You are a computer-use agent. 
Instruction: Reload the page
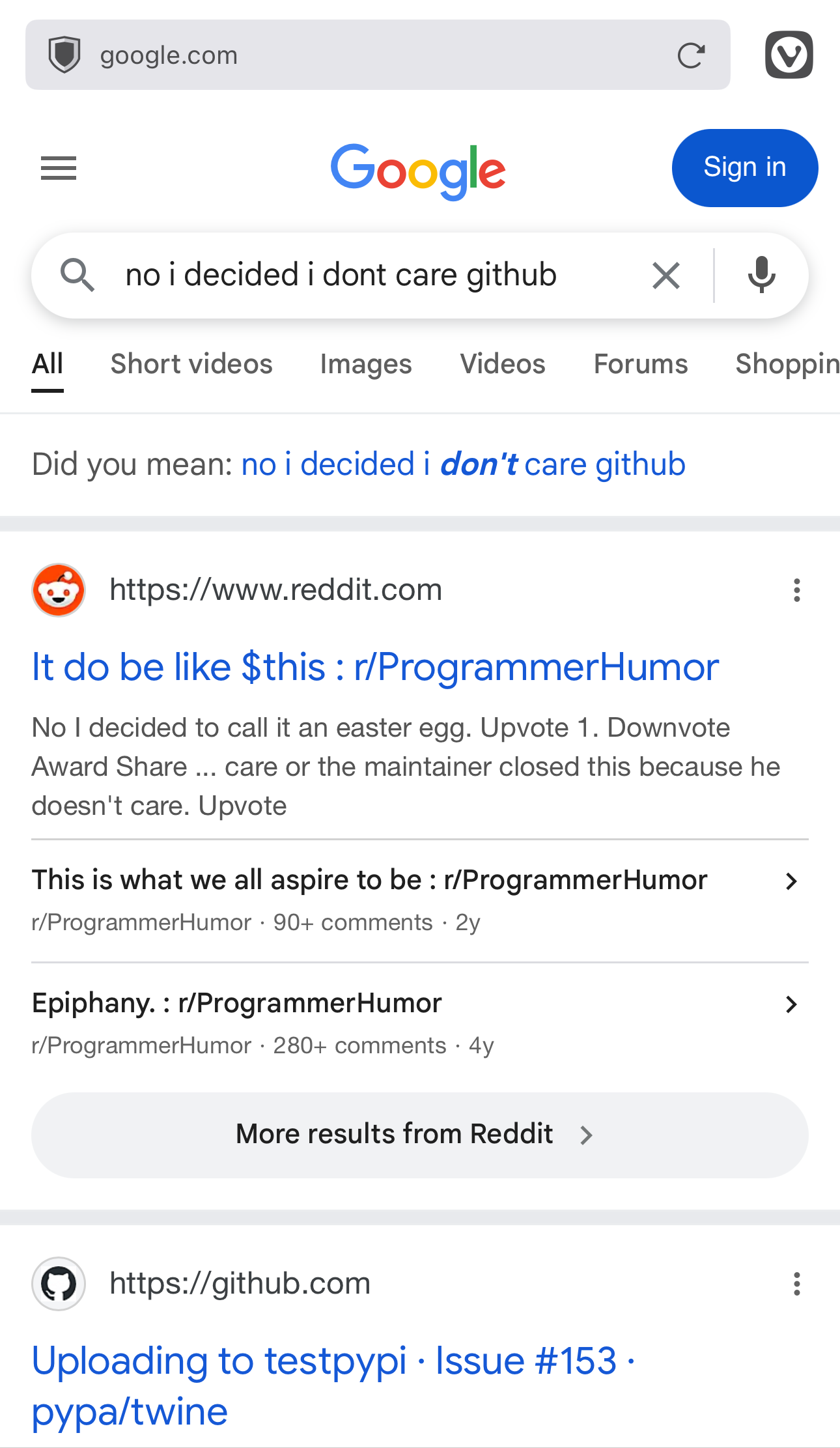tap(691, 55)
